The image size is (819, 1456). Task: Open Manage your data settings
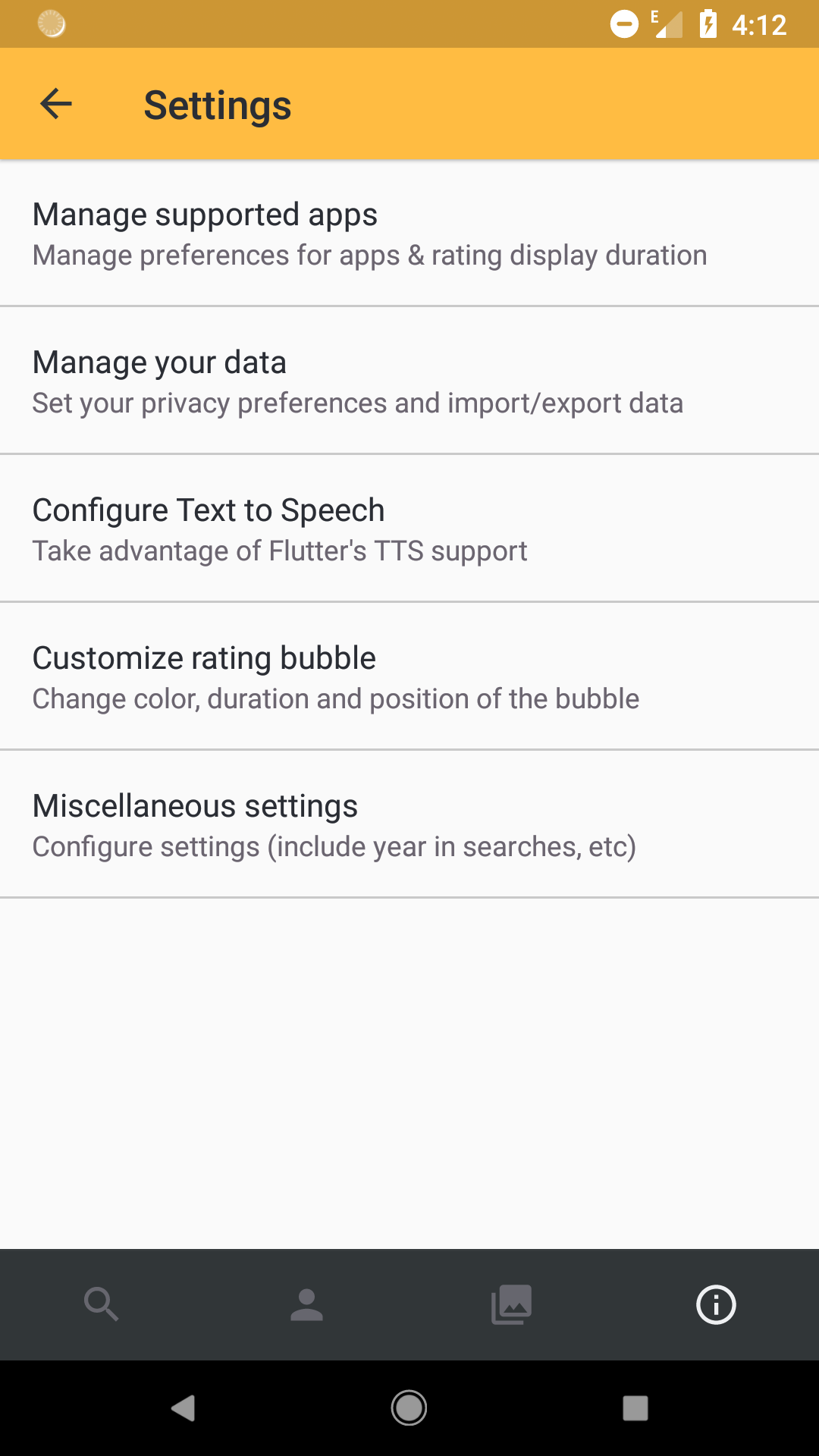point(409,381)
